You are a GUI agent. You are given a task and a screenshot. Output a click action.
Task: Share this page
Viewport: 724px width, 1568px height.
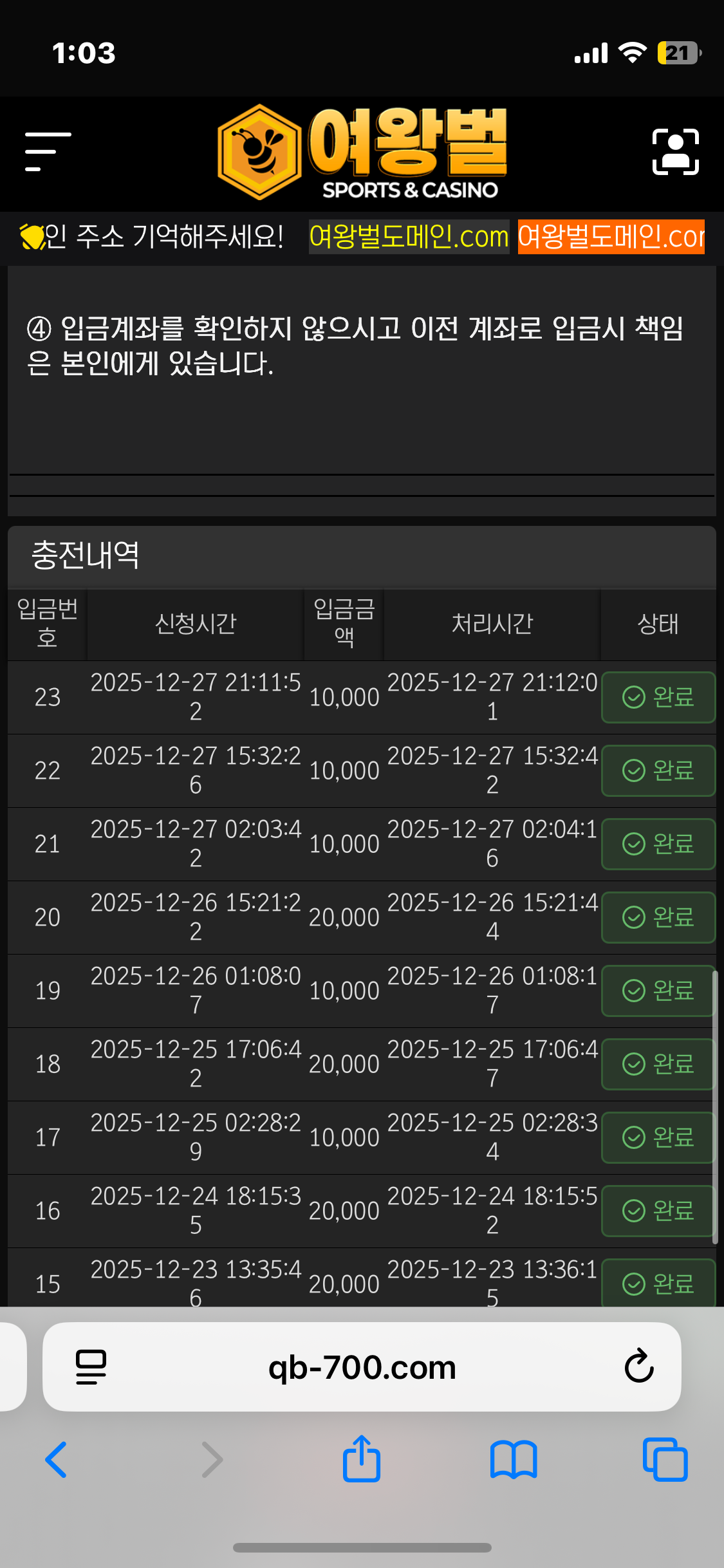pos(362,1459)
